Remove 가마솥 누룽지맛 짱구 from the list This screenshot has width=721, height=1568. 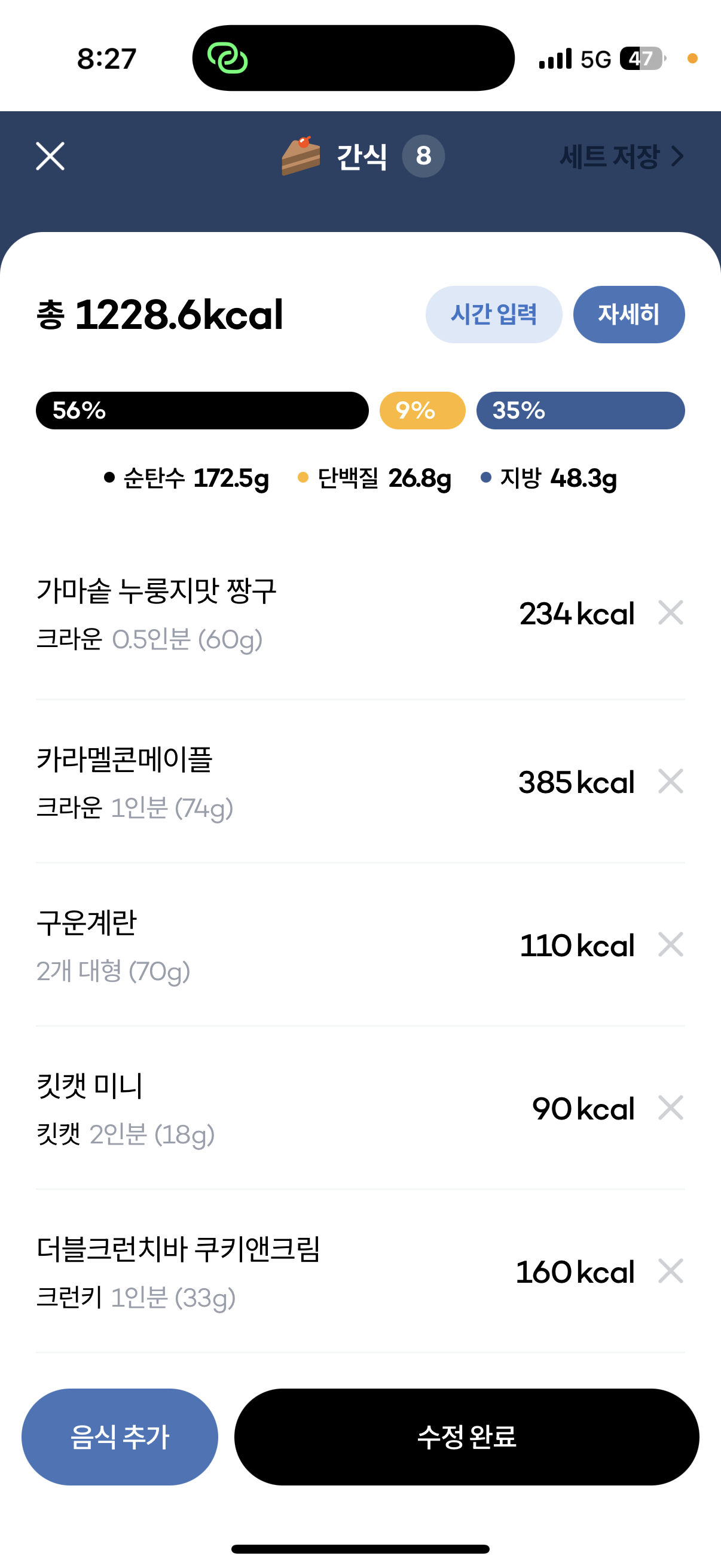tap(671, 612)
